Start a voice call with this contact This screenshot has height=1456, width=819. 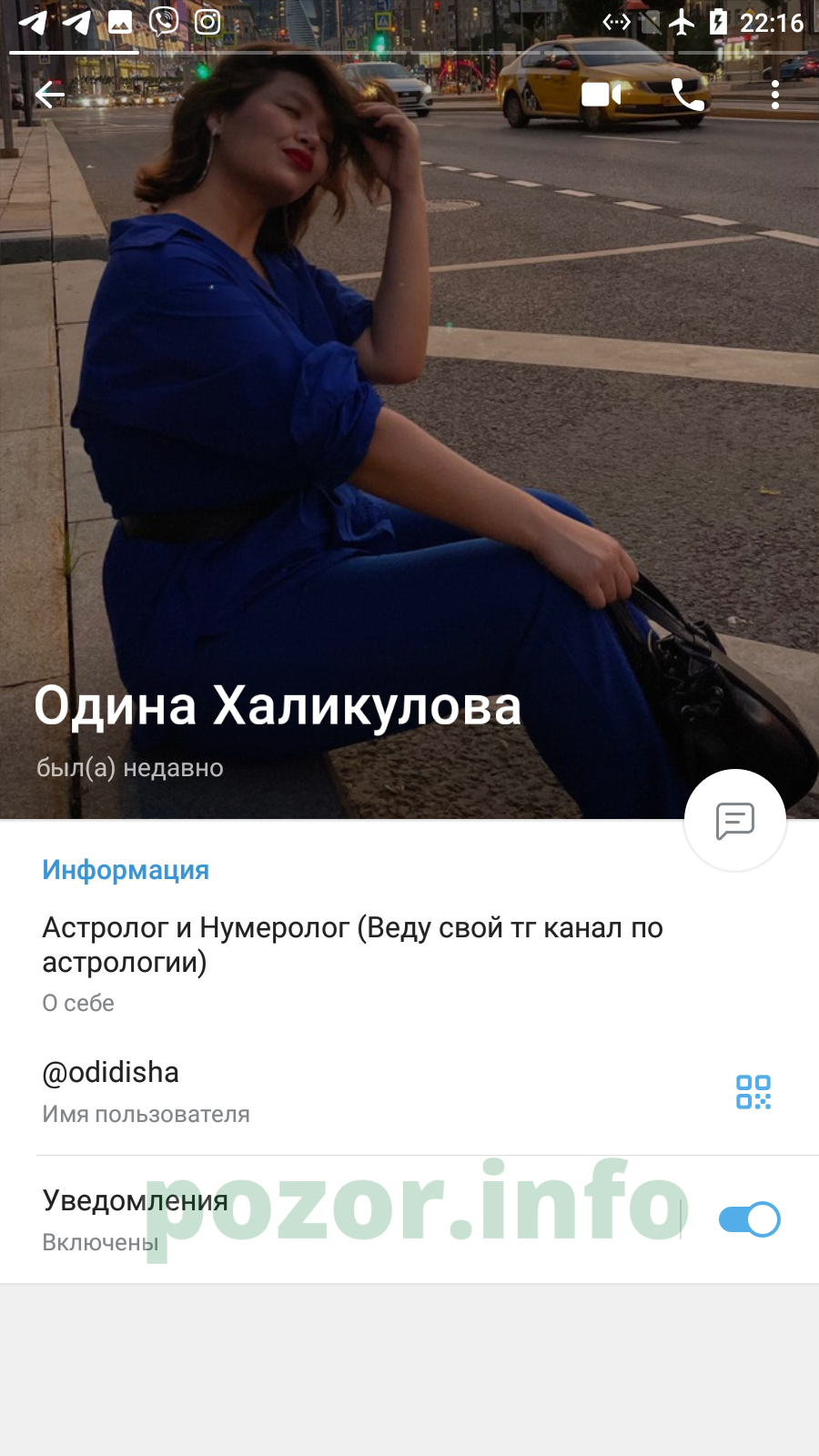[x=688, y=94]
